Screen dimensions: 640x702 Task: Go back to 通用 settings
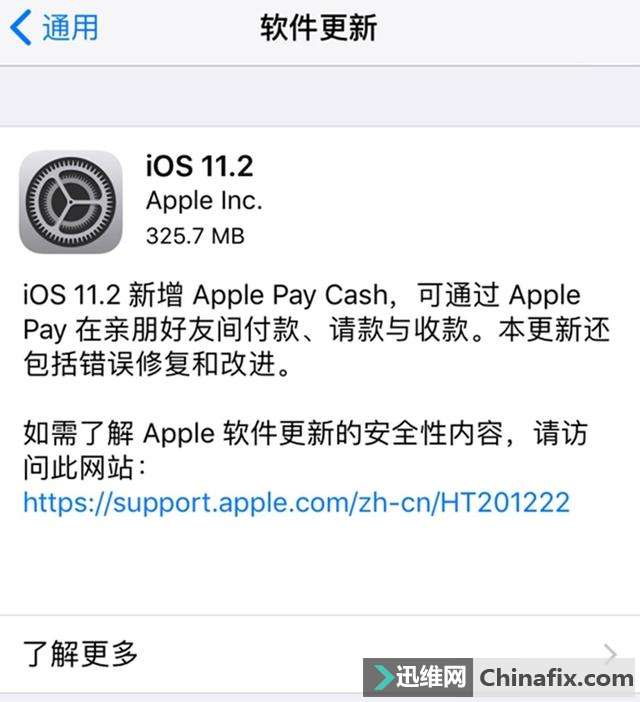(x=55, y=28)
